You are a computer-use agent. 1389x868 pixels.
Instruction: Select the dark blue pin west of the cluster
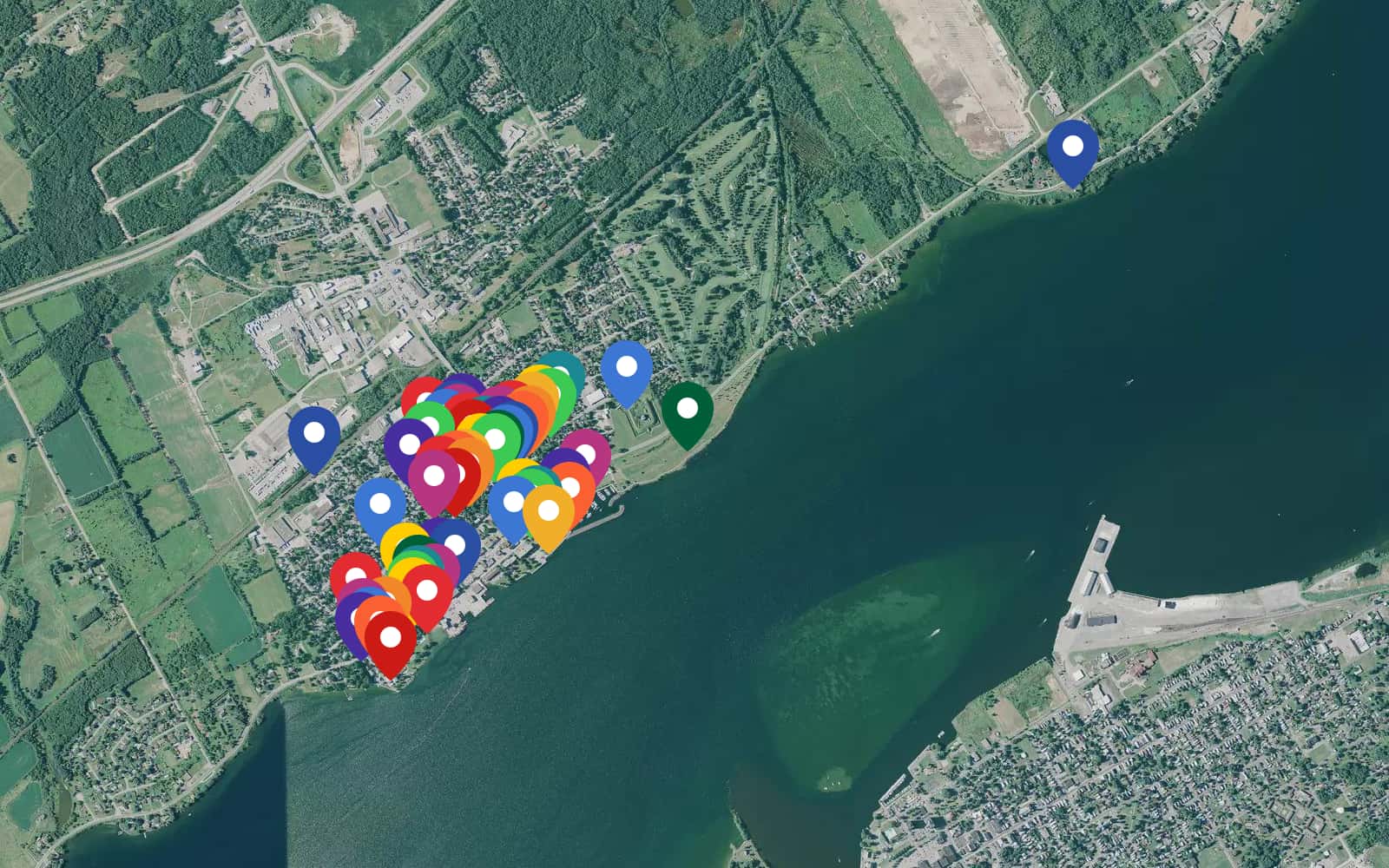(x=314, y=433)
